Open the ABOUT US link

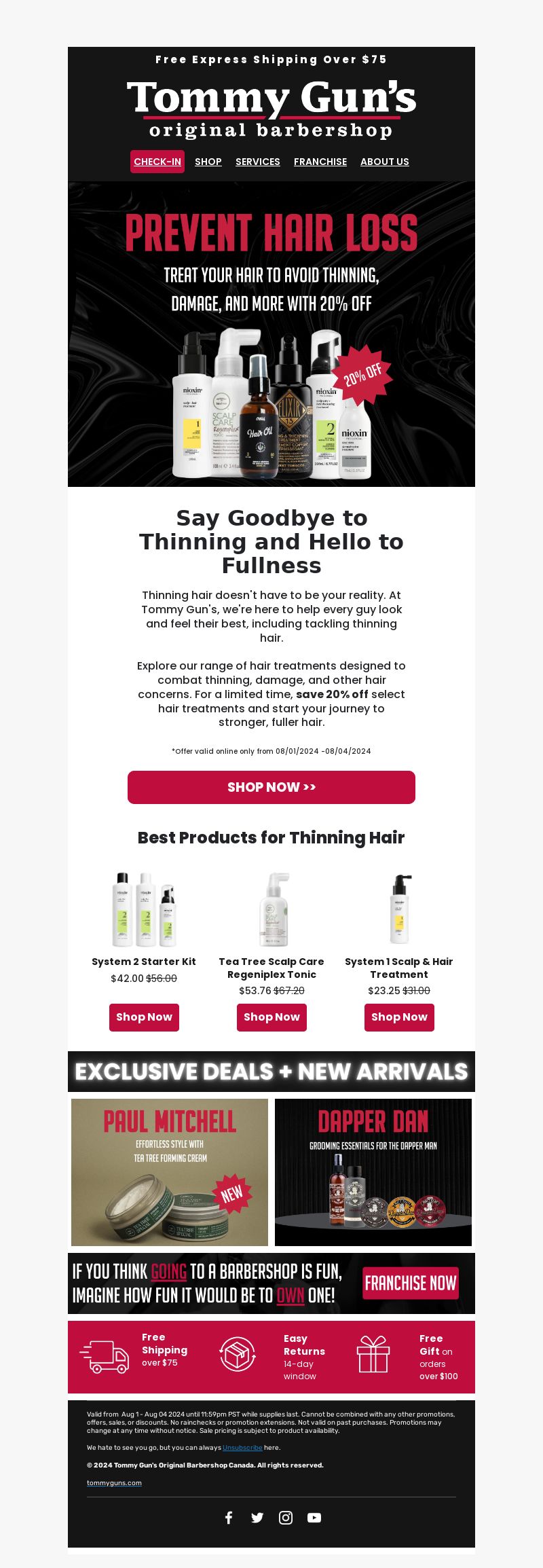coord(385,162)
